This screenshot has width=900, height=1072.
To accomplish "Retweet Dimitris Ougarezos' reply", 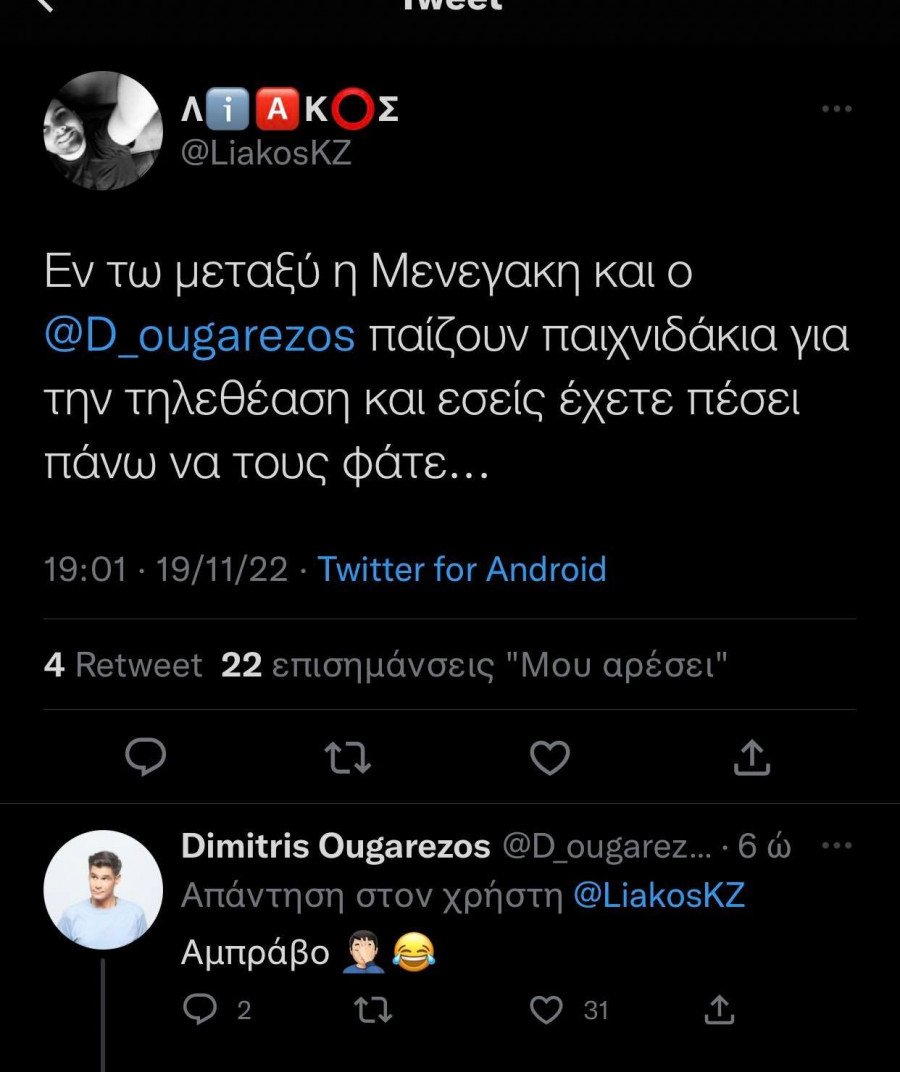I will [373, 1010].
